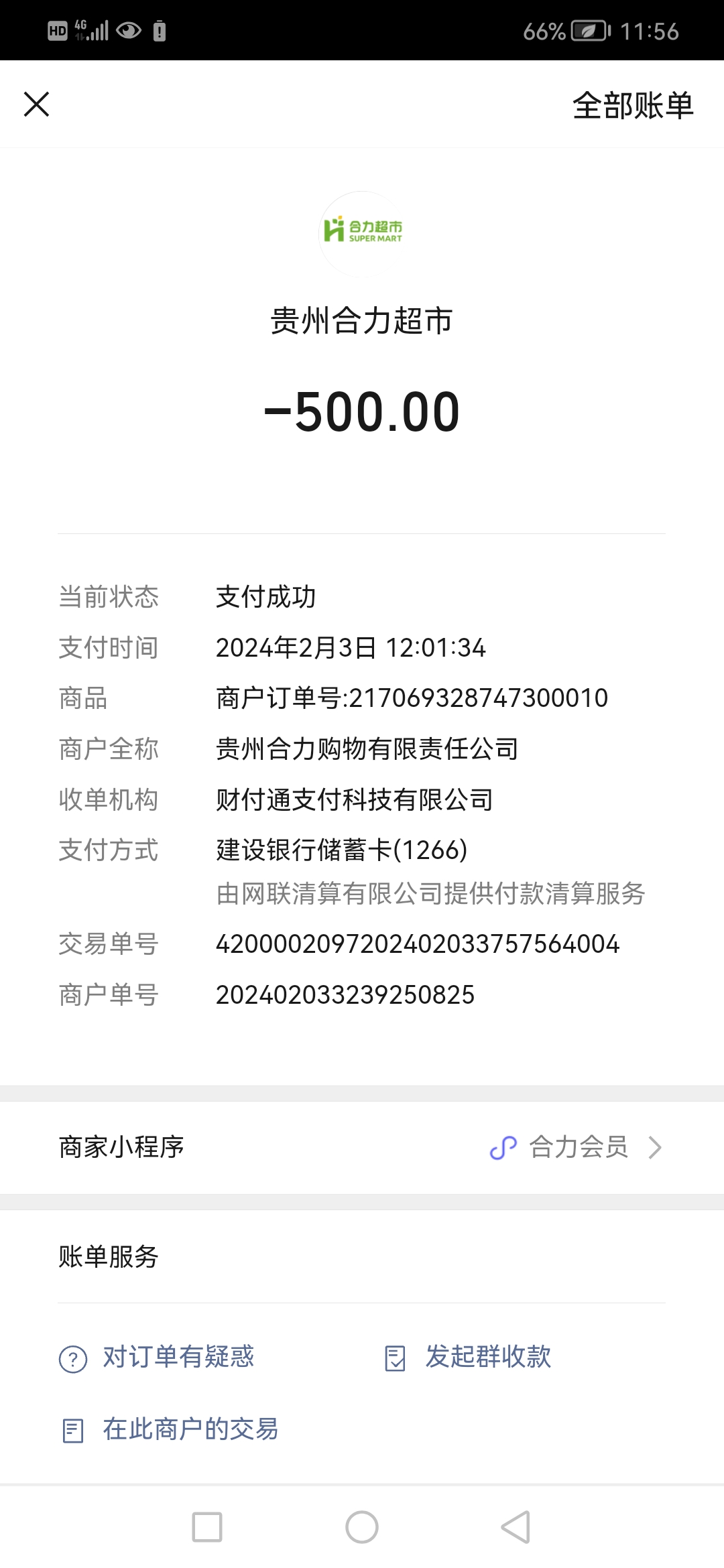The image size is (724, 1568).
Task: Open 全部账单 (all bills)
Action: (632, 106)
